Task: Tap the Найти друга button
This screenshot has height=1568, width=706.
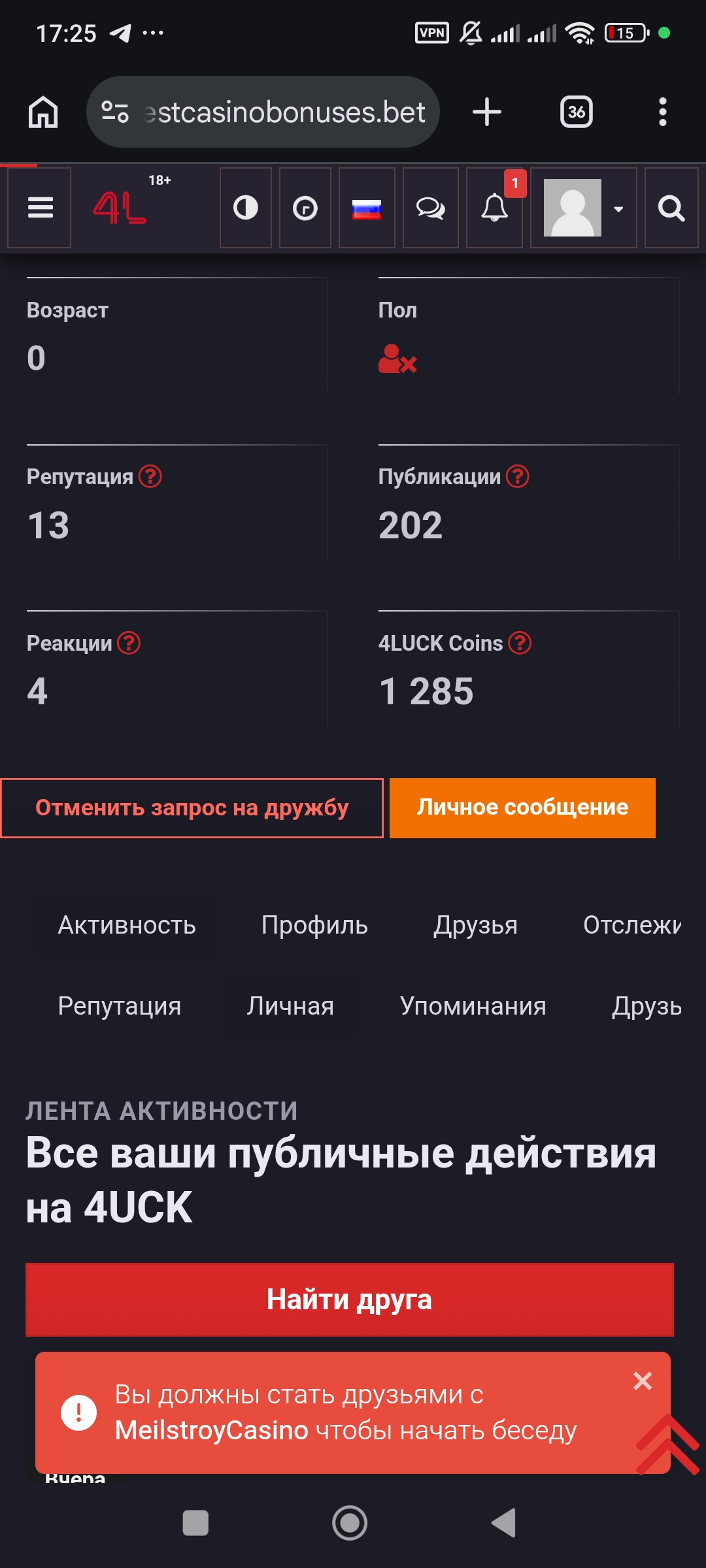Action: (x=349, y=1299)
